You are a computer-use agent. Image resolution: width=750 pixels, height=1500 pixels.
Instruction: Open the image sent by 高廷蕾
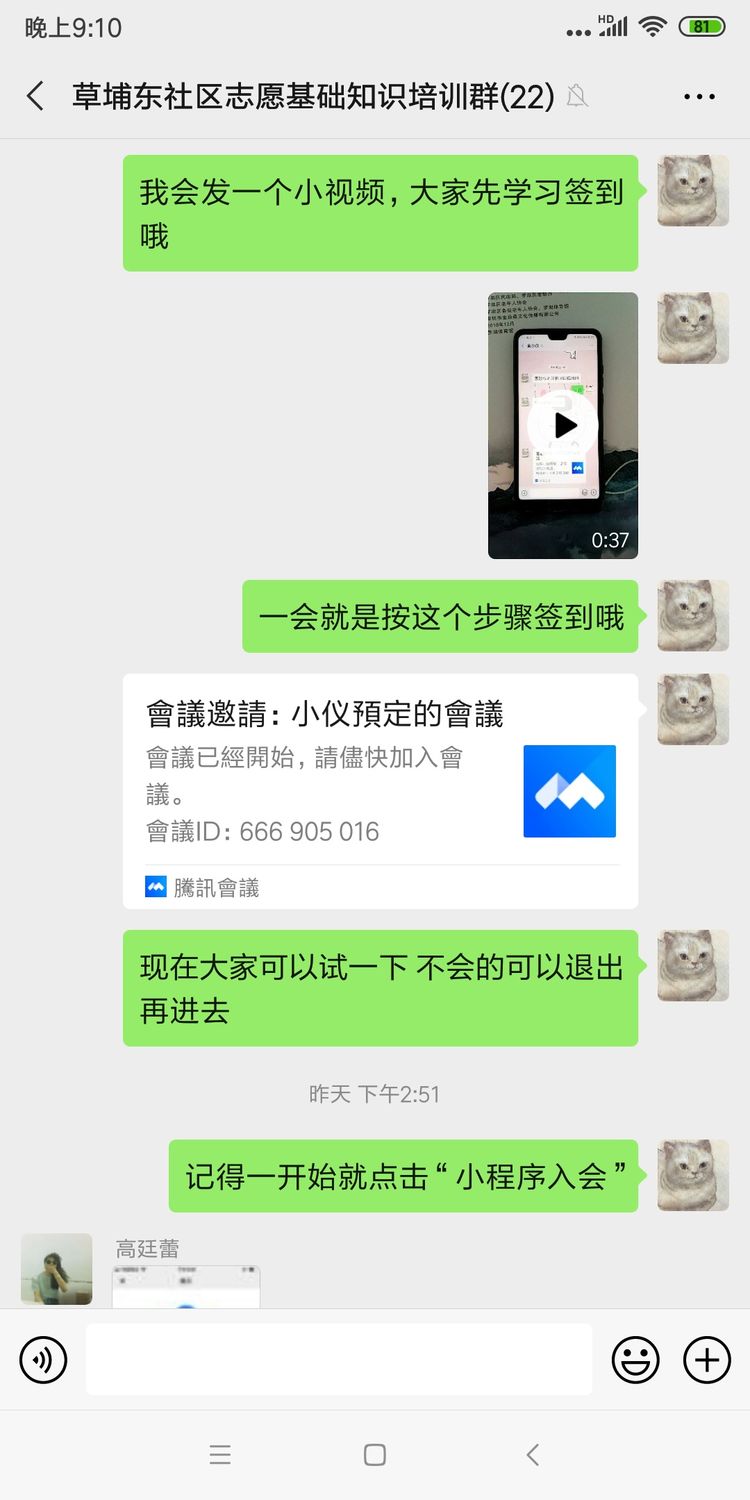pyautogui.click(x=186, y=1288)
